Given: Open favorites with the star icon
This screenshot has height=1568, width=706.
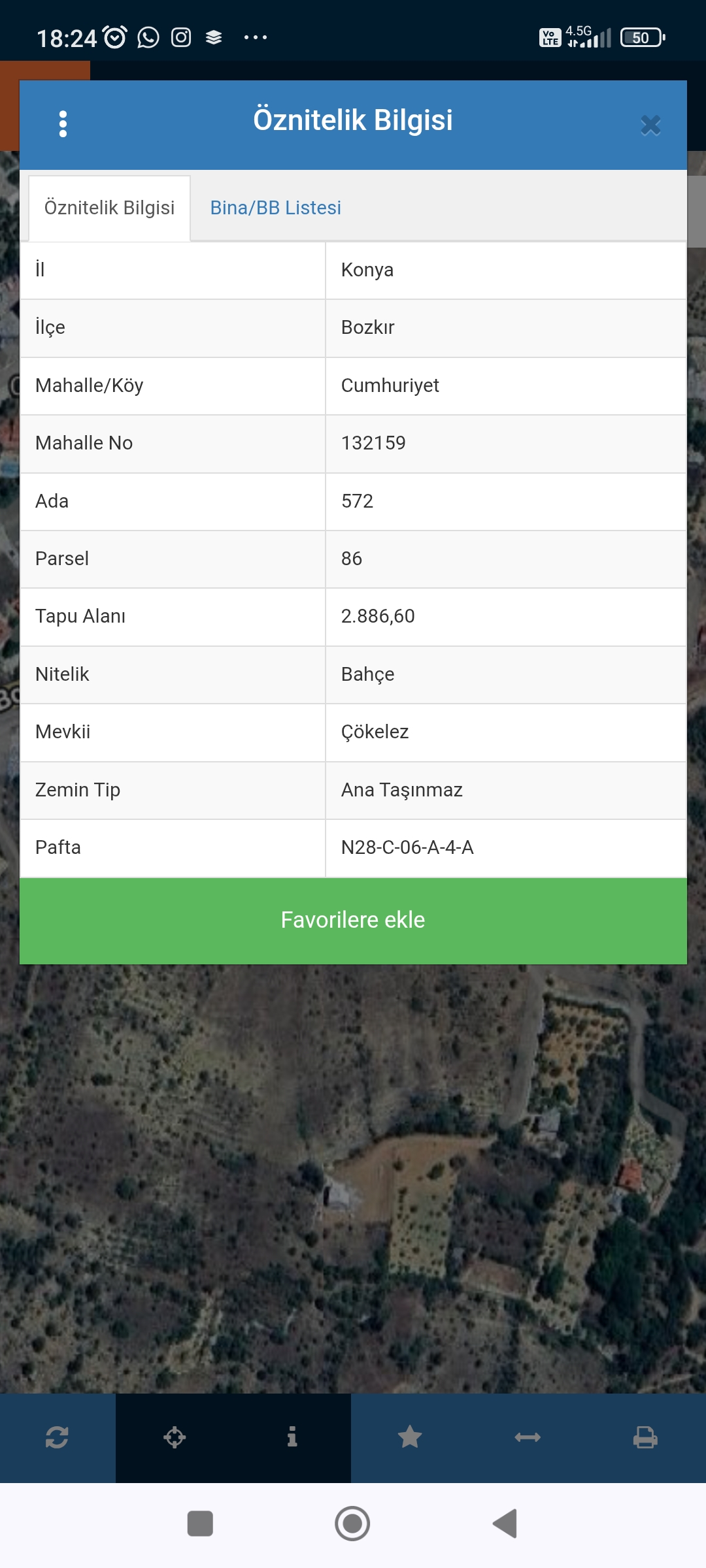Looking at the screenshot, I should tap(410, 1437).
